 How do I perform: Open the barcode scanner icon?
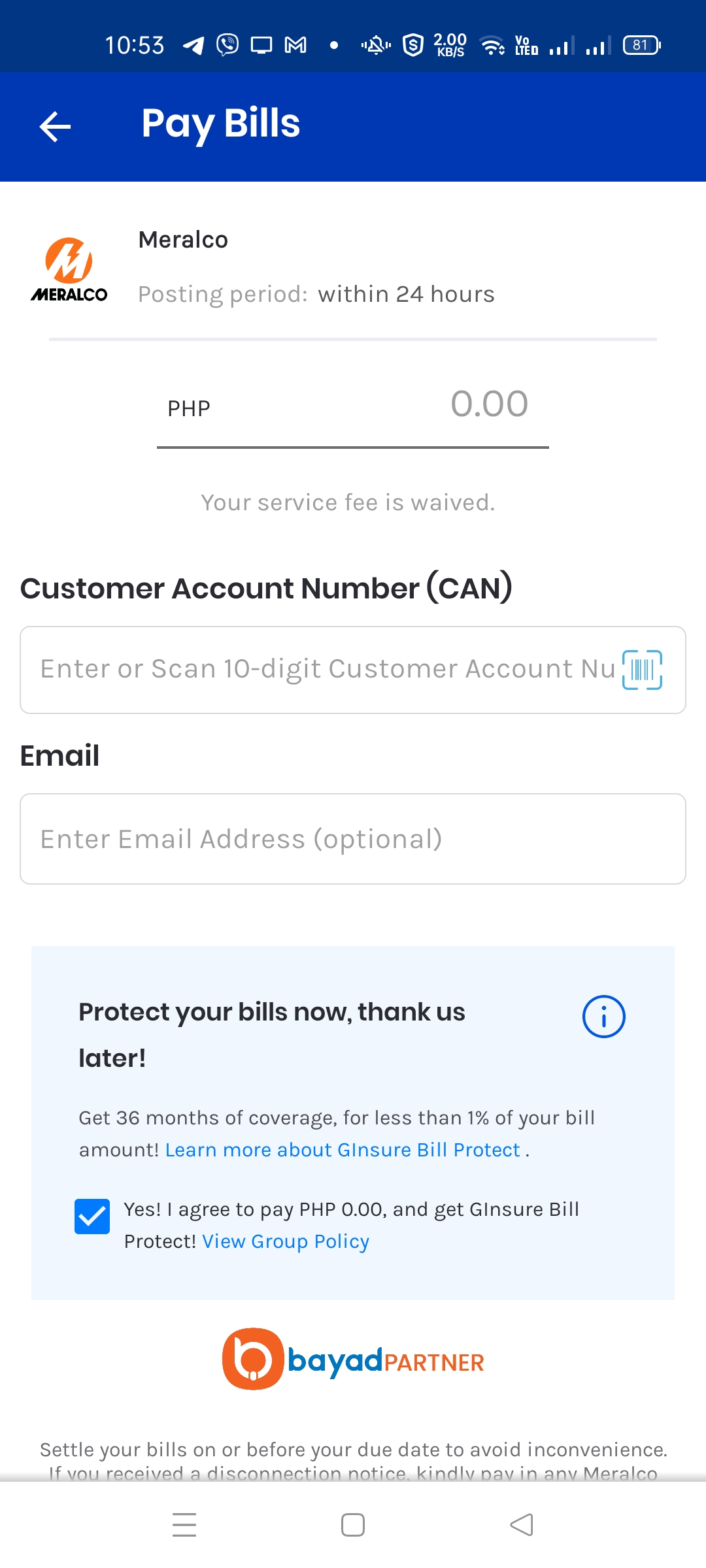pos(642,670)
